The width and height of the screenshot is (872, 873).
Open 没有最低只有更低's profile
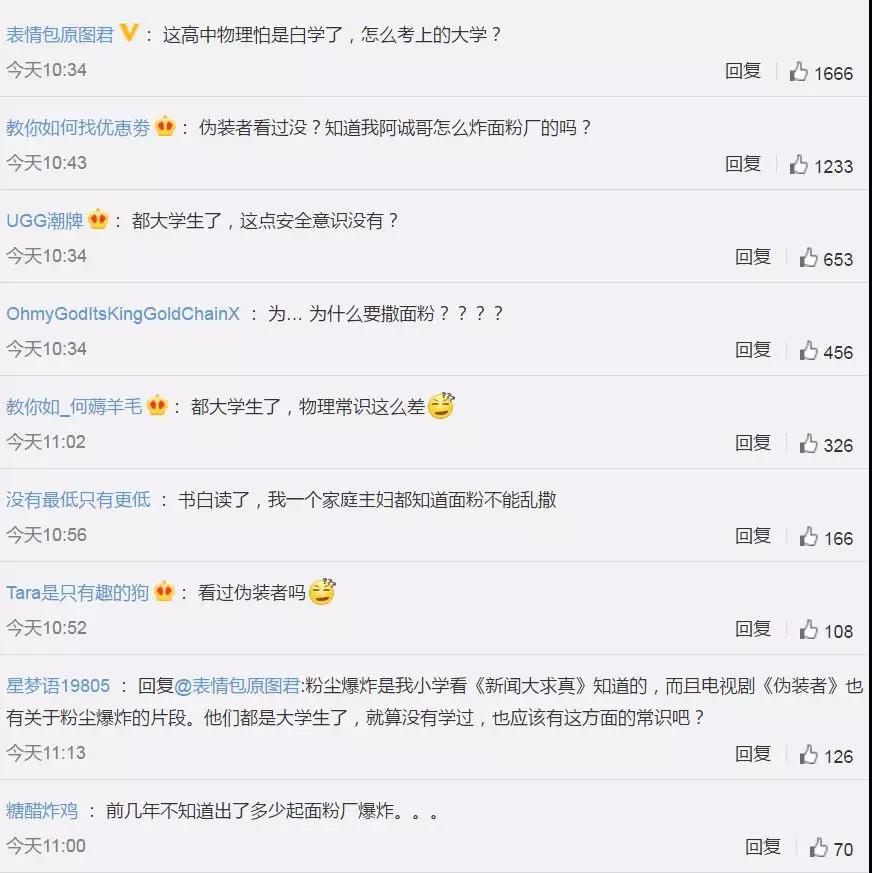78,500
